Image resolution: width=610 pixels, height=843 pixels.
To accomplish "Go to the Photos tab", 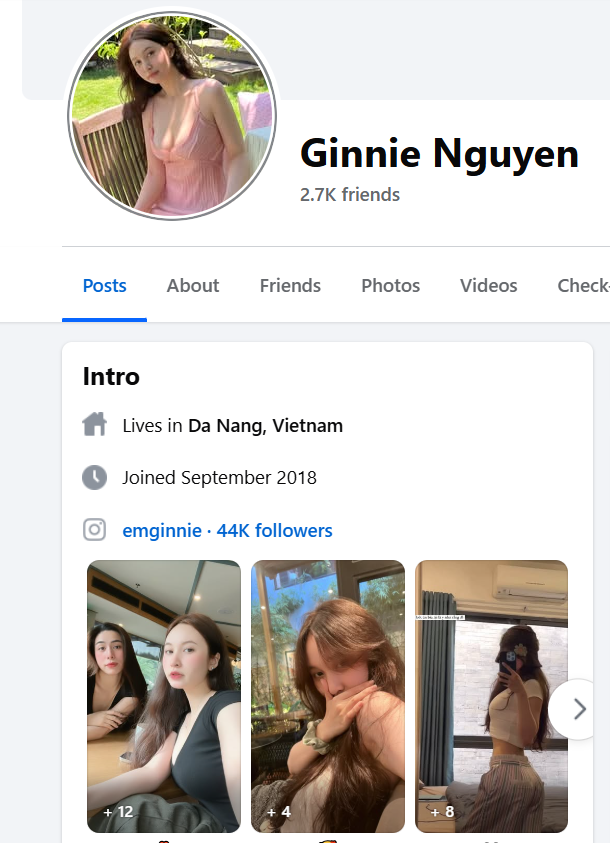I will point(390,286).
